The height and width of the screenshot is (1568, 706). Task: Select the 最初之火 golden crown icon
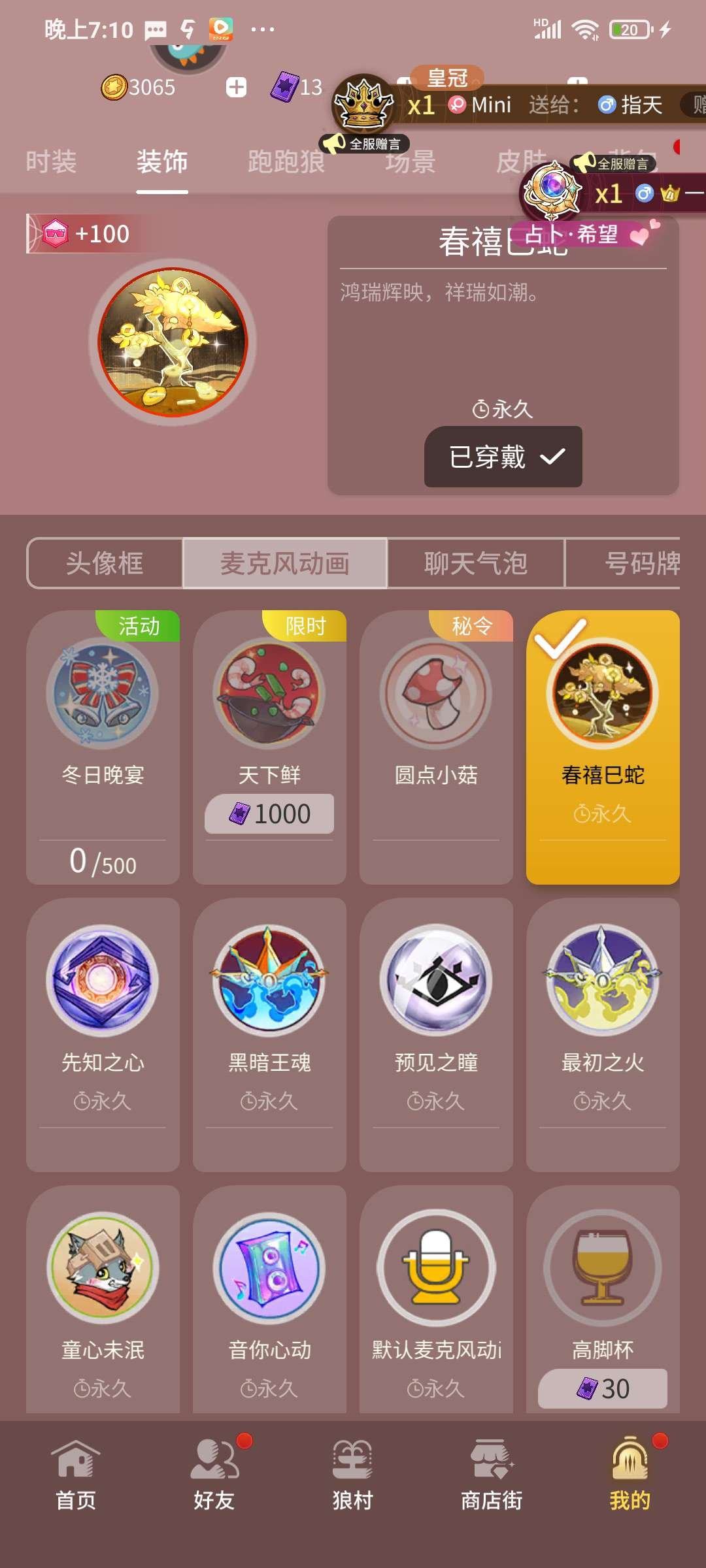click(x=603, y=987)
